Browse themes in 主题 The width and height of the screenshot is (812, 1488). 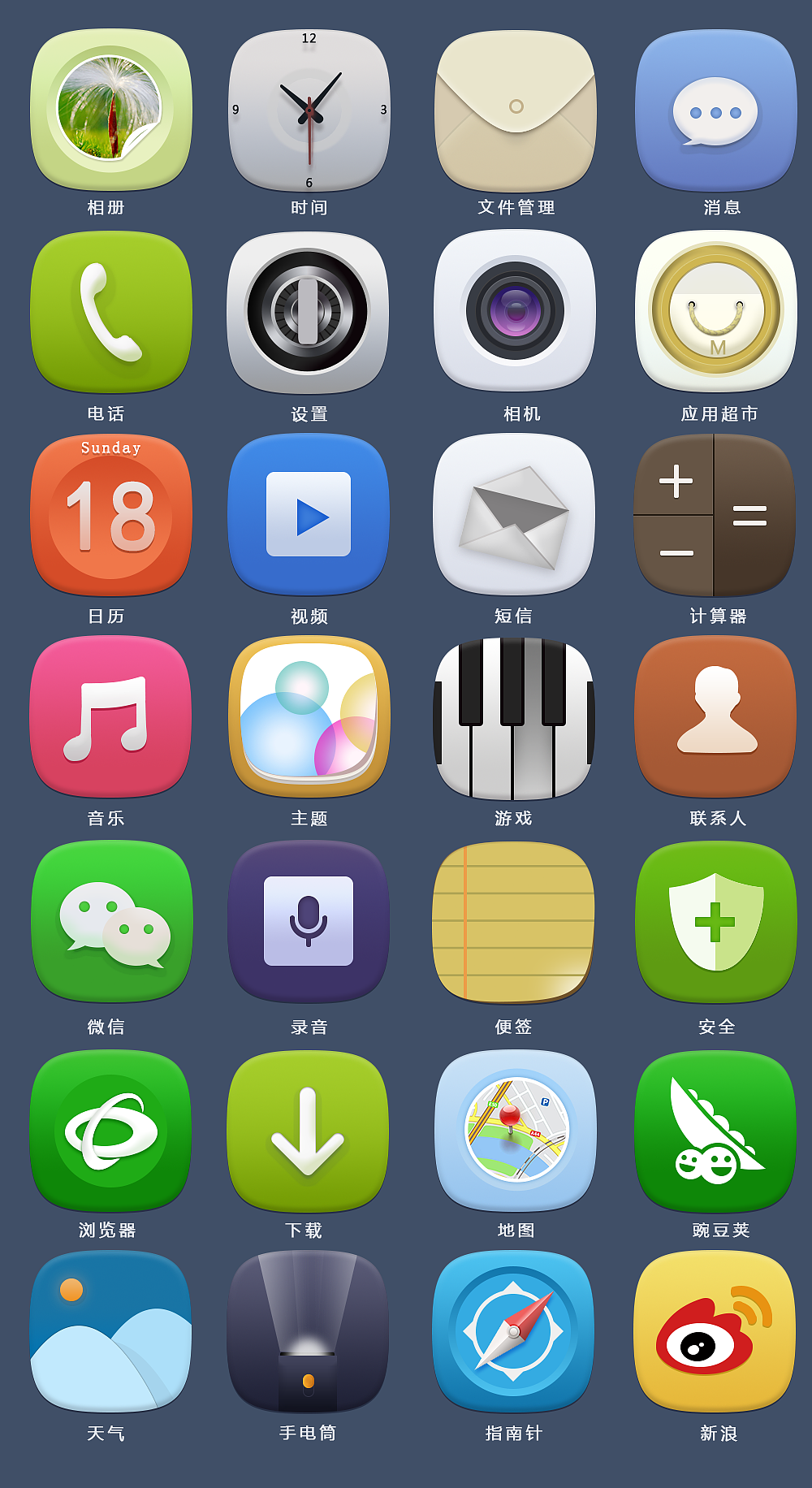tap(309, 719)
